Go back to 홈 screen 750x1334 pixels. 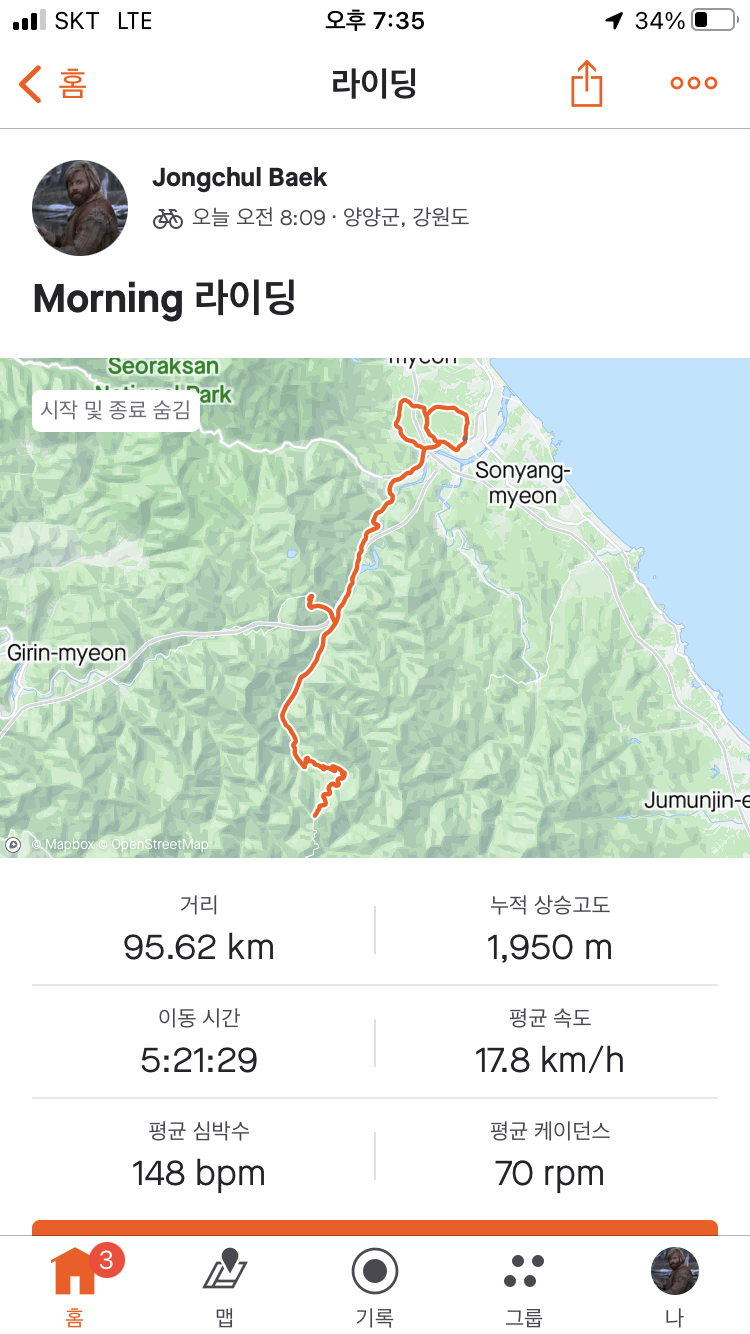tap(53, 84)
